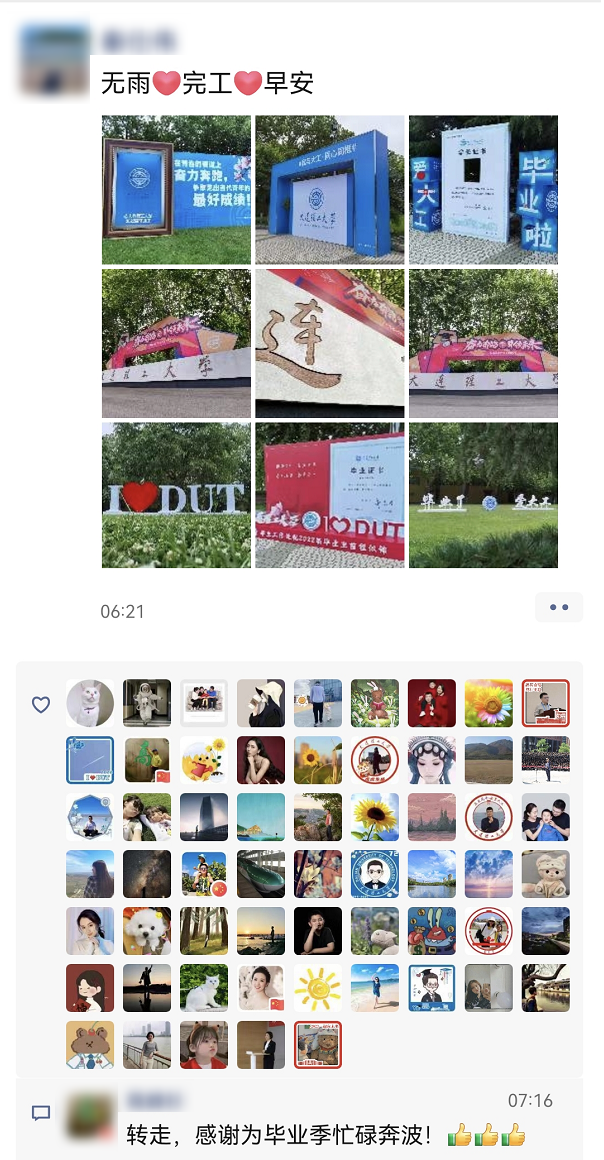Open the two-dot like/comment menu
This screenshot has width=604, height=1160.
click(x=558, y=607)
